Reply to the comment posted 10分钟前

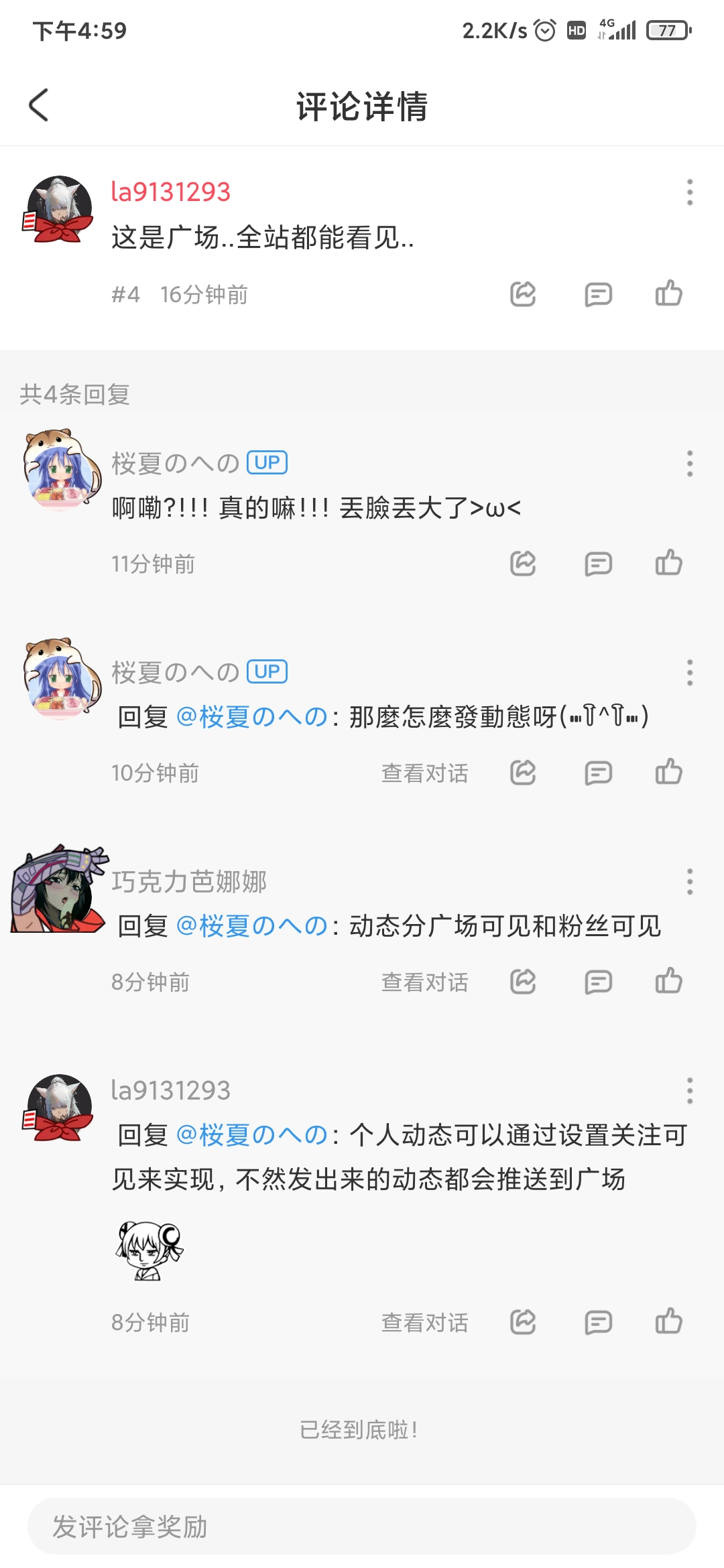(x=598, y=773)
